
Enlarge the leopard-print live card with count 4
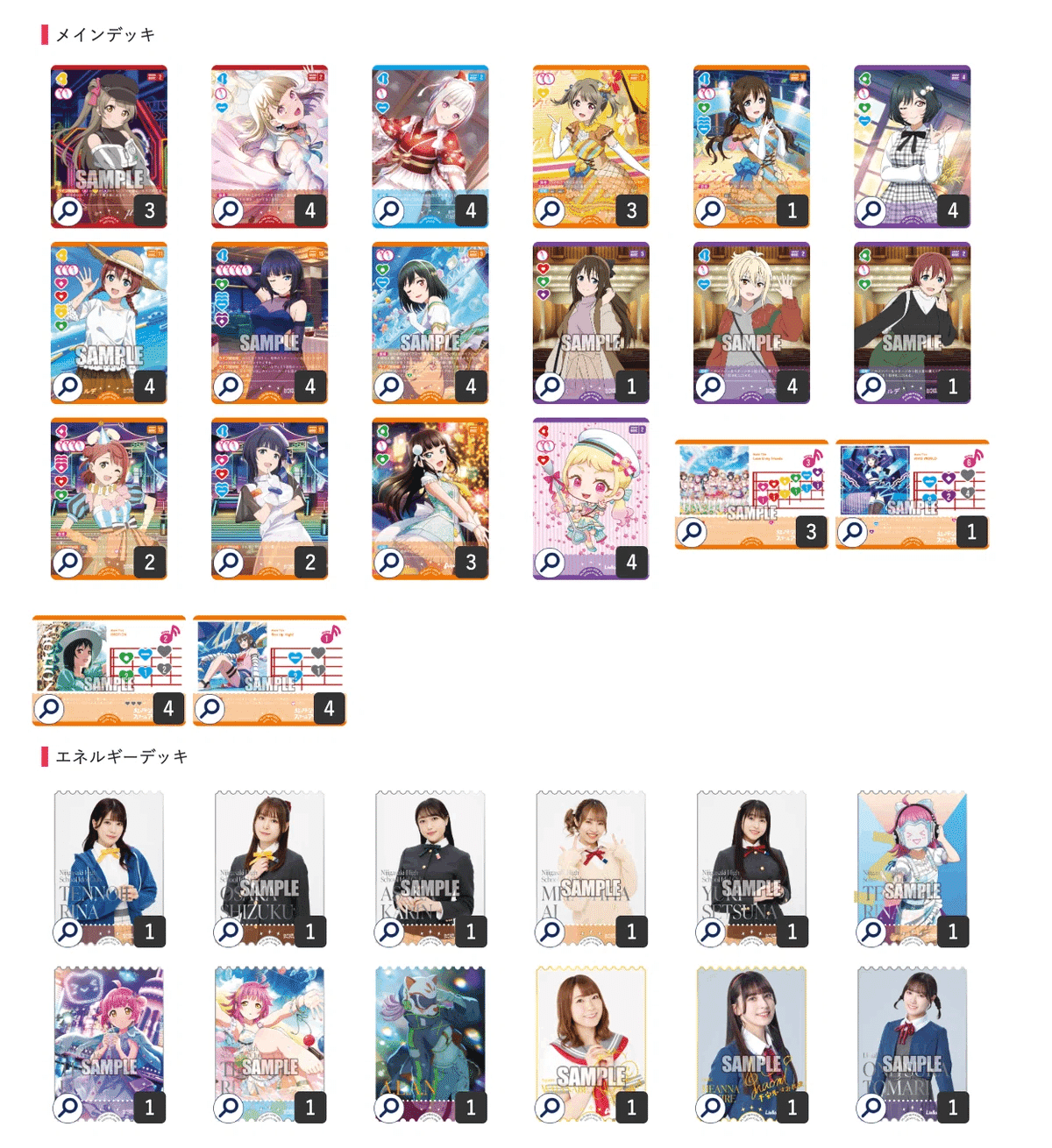coord(50,708)
